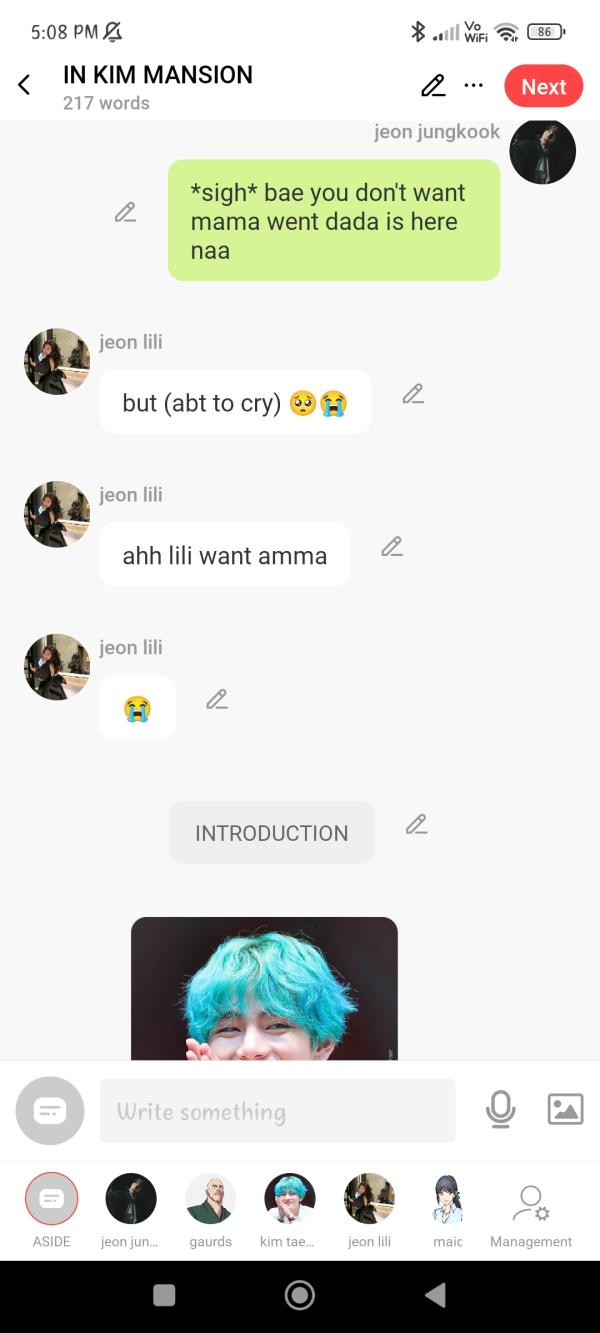Switch to the gaurds character

(x=210, y=1200)
